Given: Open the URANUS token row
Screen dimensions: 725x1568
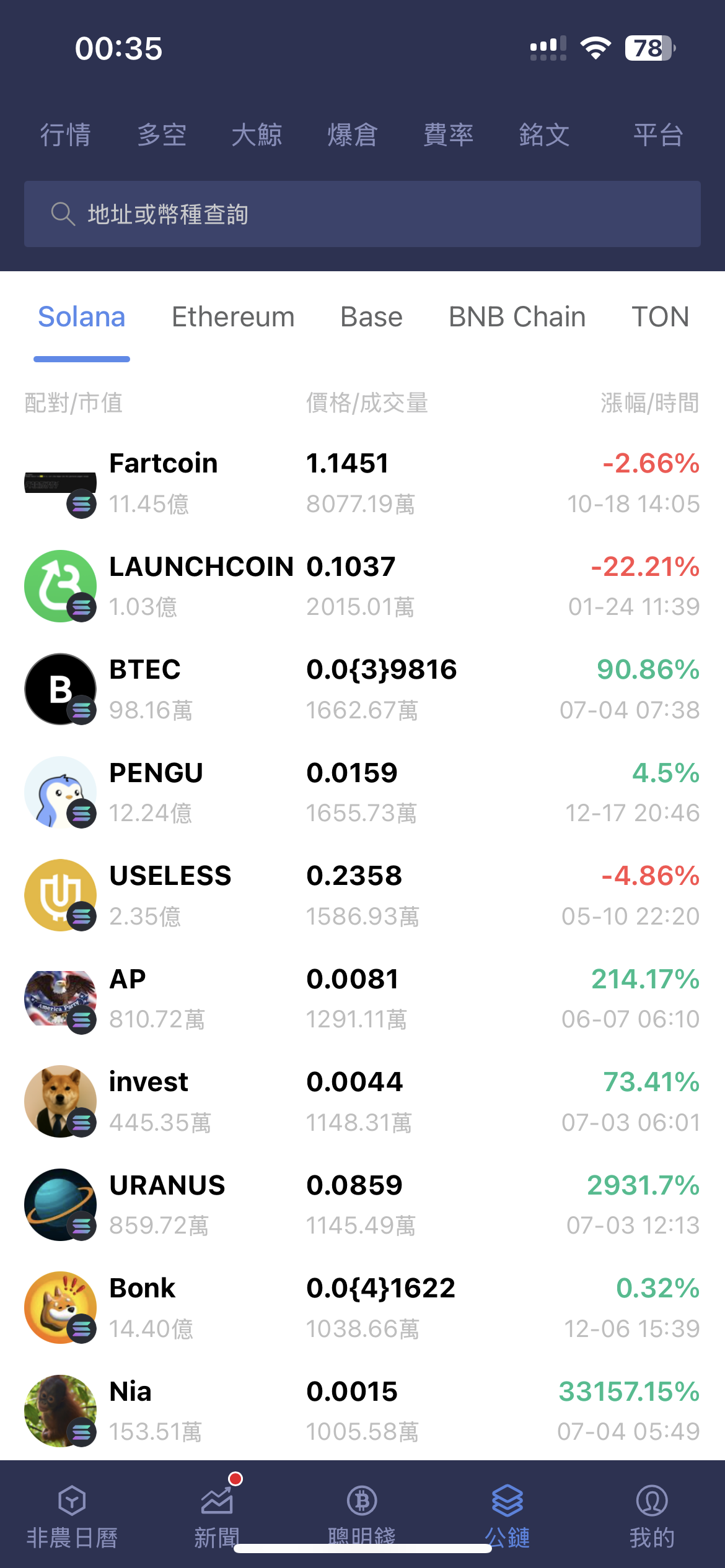Looking at the screenshot, I should [362, 1204].
